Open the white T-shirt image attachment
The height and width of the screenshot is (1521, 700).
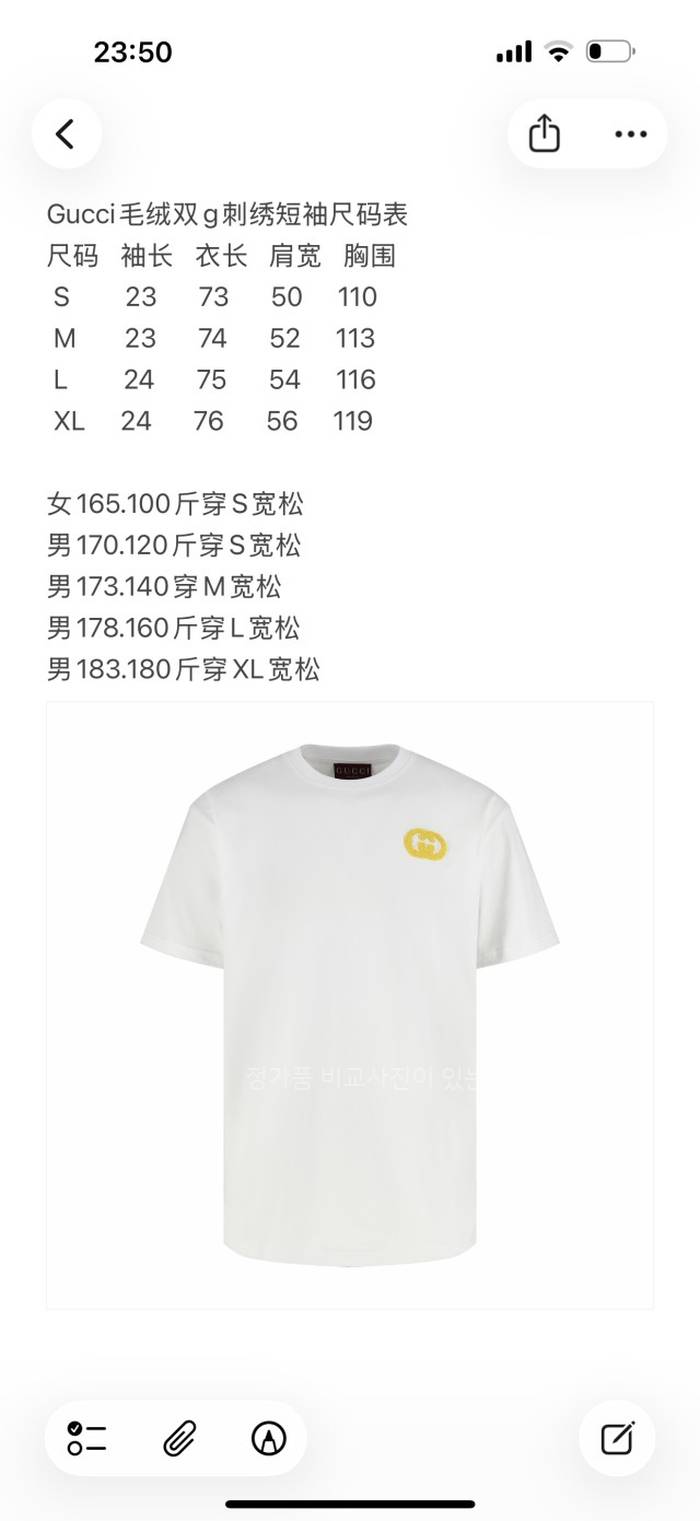[x=350, y=1005]
